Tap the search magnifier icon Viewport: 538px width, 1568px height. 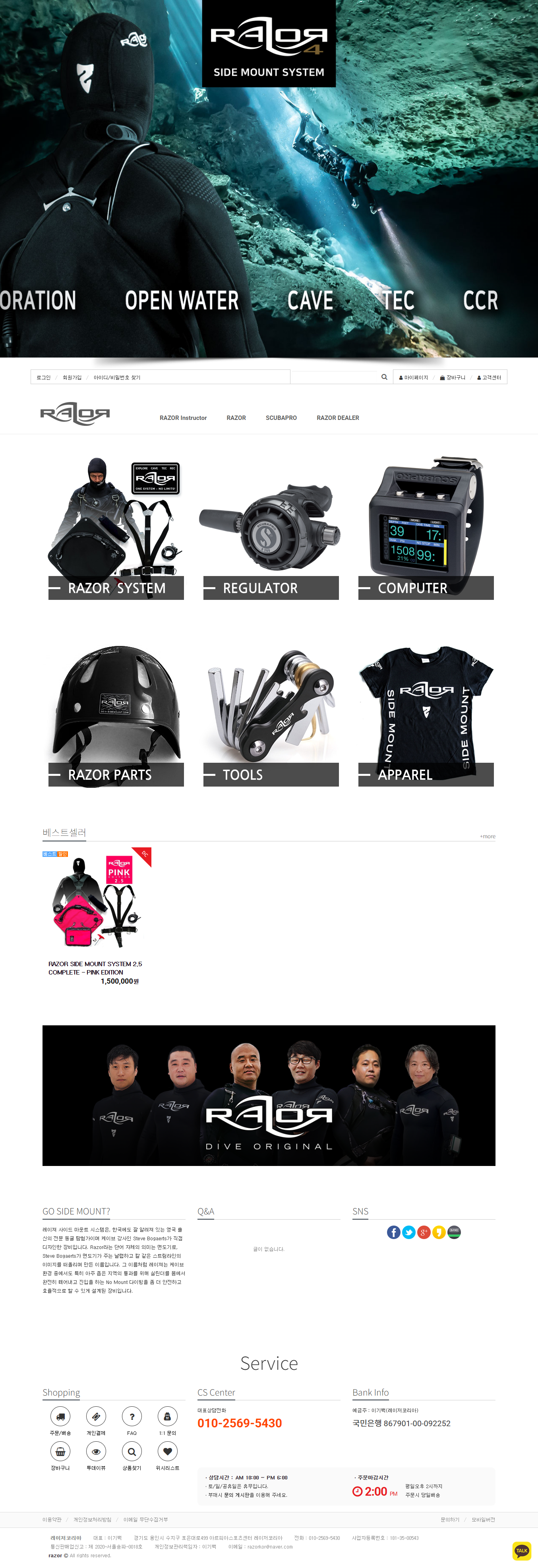[384, 377]
